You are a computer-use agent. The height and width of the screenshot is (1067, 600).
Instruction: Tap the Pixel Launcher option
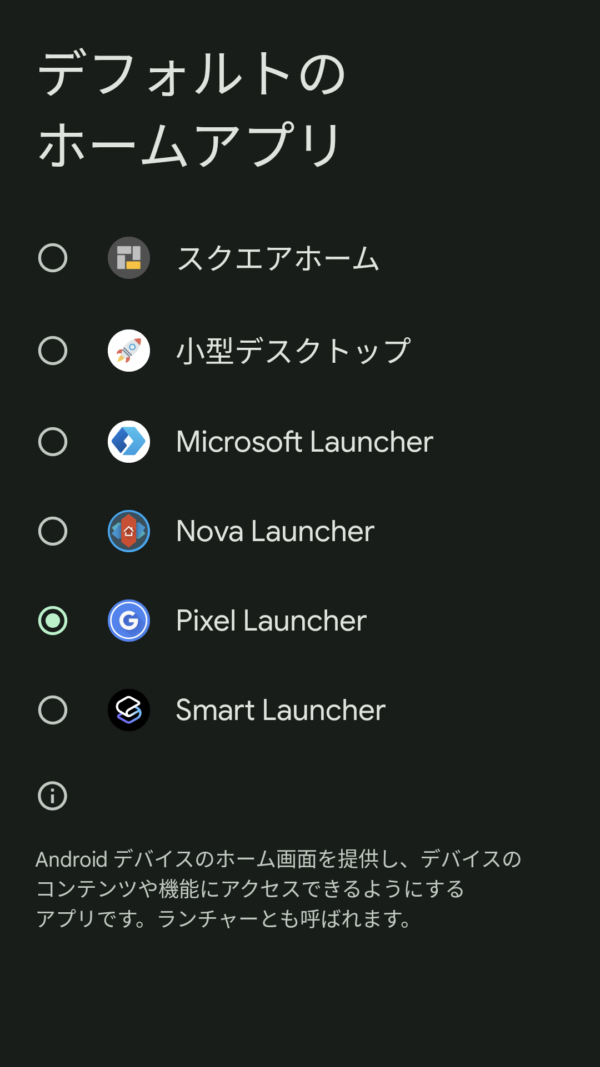click(300, 621)
